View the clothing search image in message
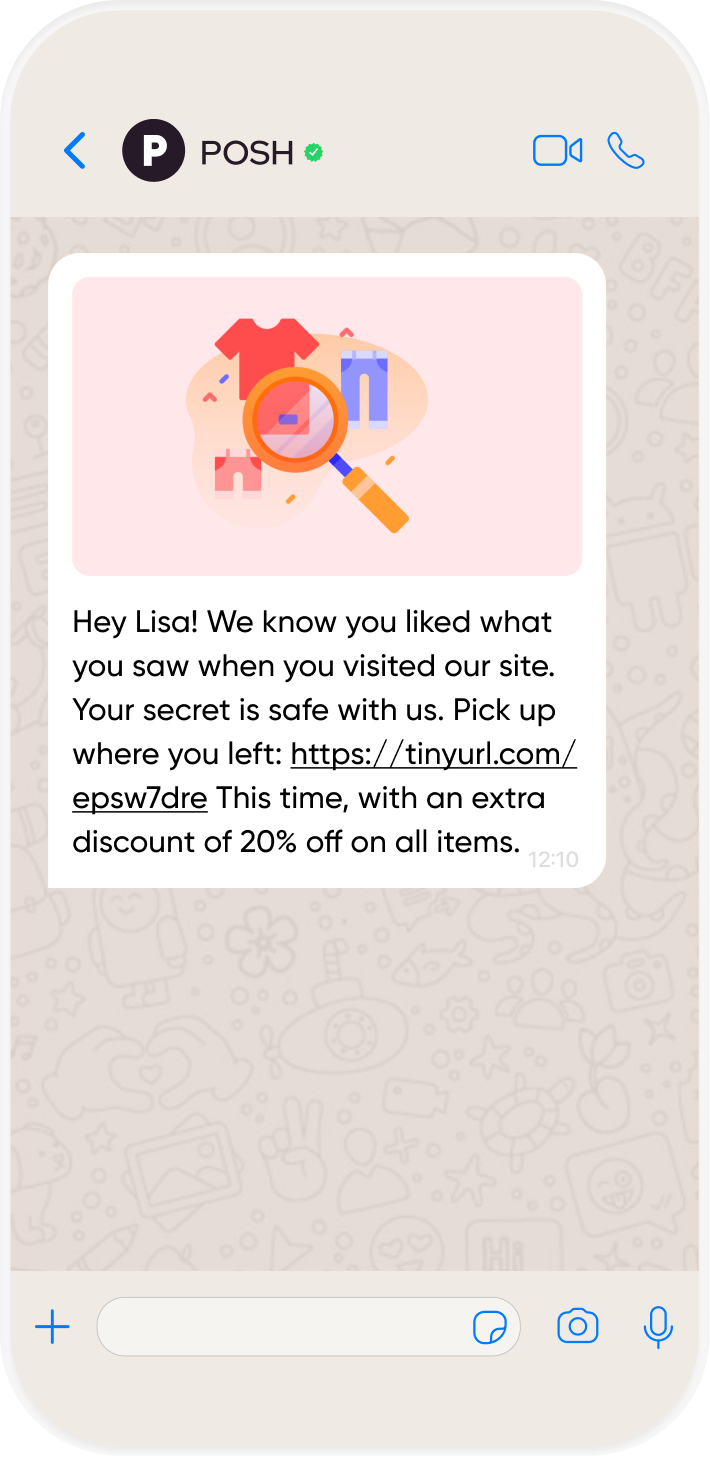 pyautogui.click(x=327, y=426)
